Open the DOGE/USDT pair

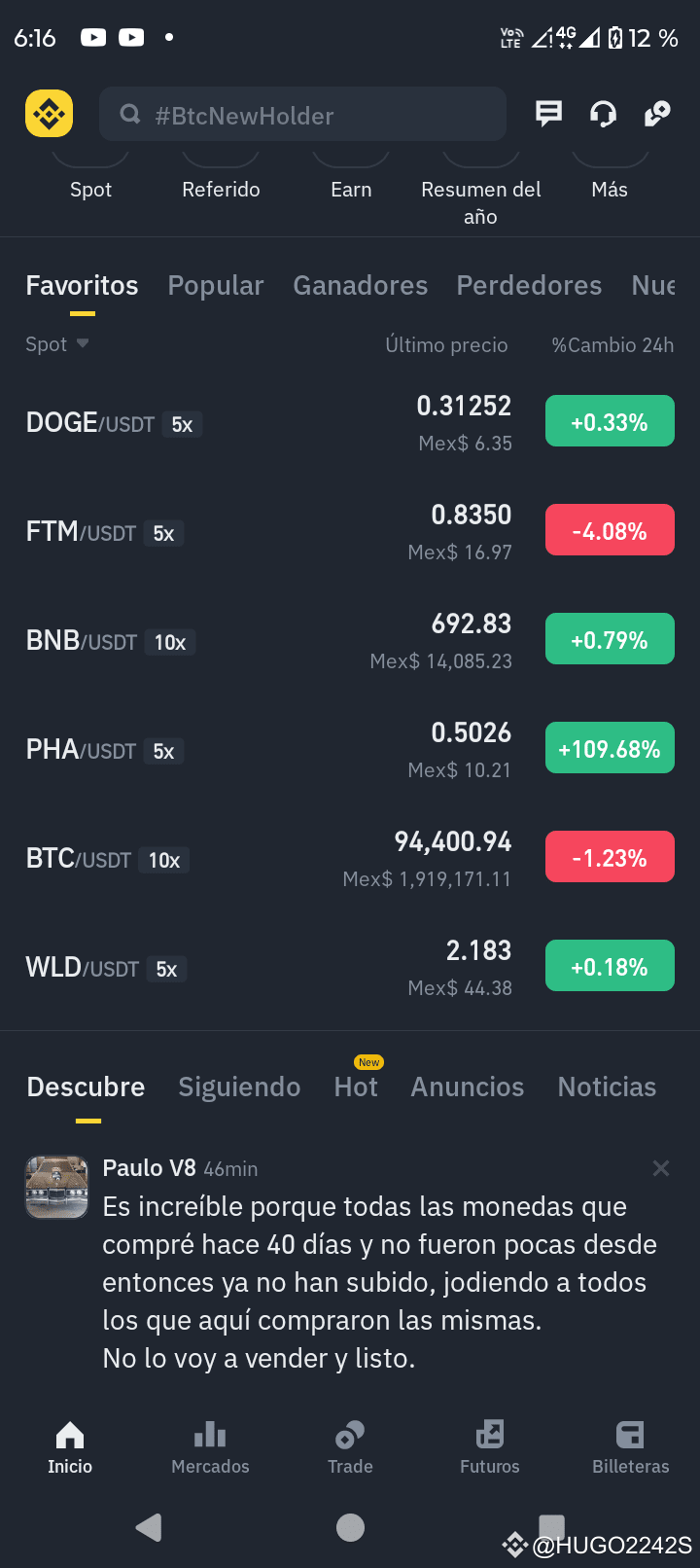(350, 423)
